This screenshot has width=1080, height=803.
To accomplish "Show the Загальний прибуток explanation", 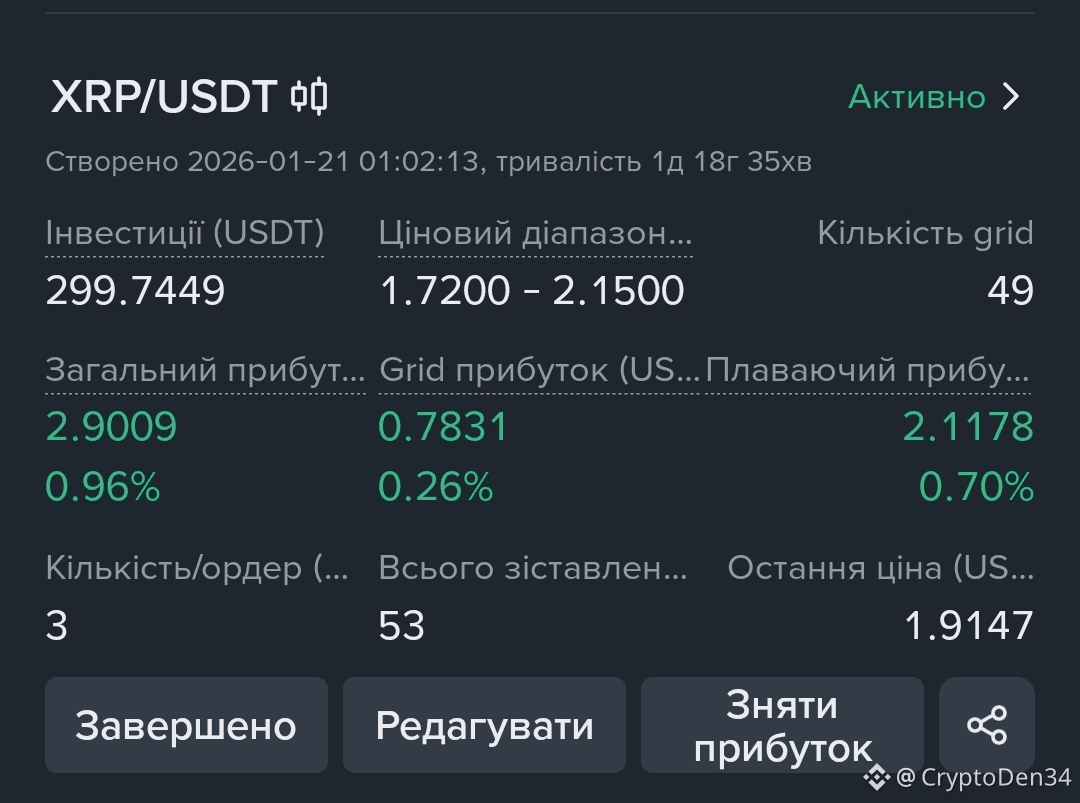I will pyautogui.click(x=205, y=370).
